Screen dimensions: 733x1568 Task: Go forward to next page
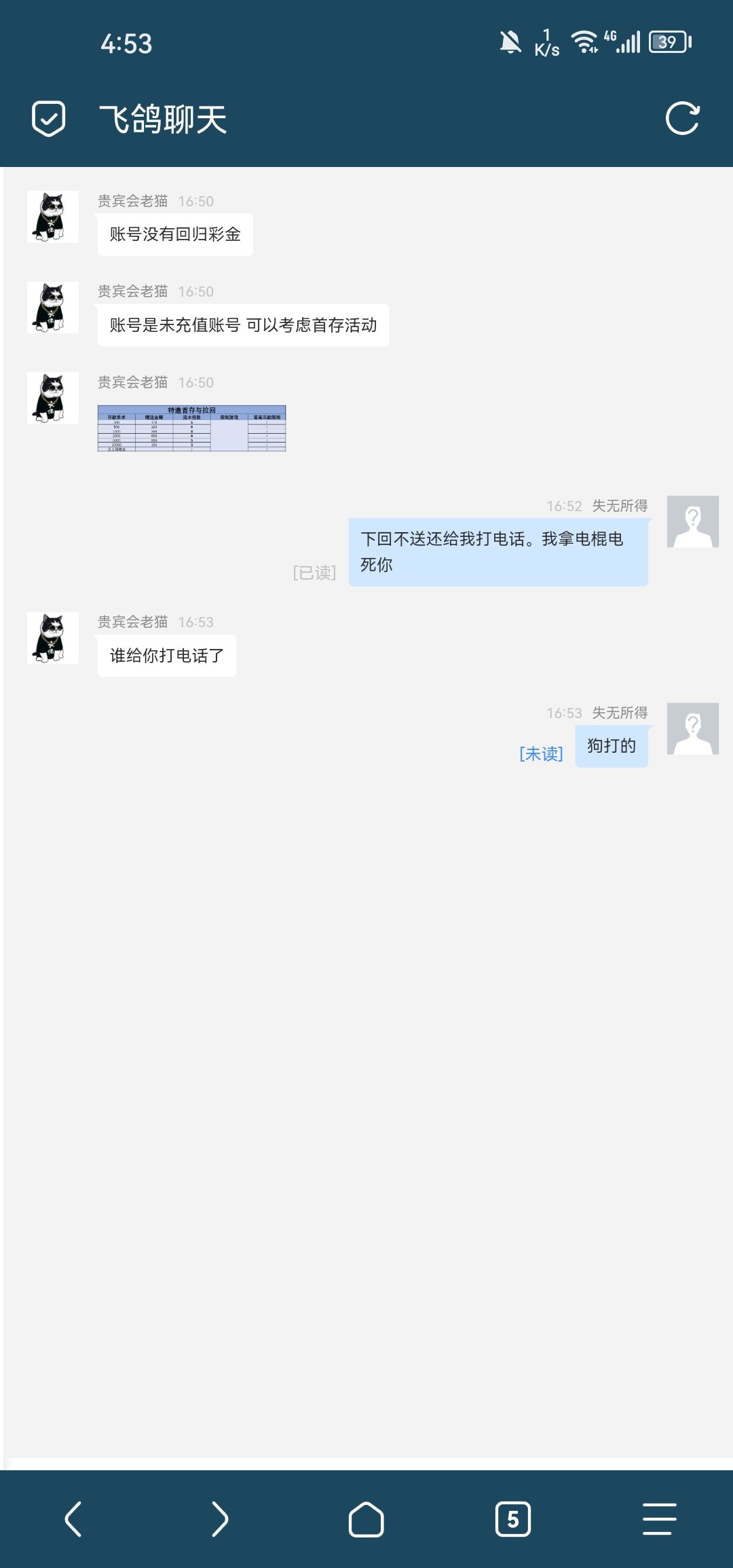click(219, 1518)
